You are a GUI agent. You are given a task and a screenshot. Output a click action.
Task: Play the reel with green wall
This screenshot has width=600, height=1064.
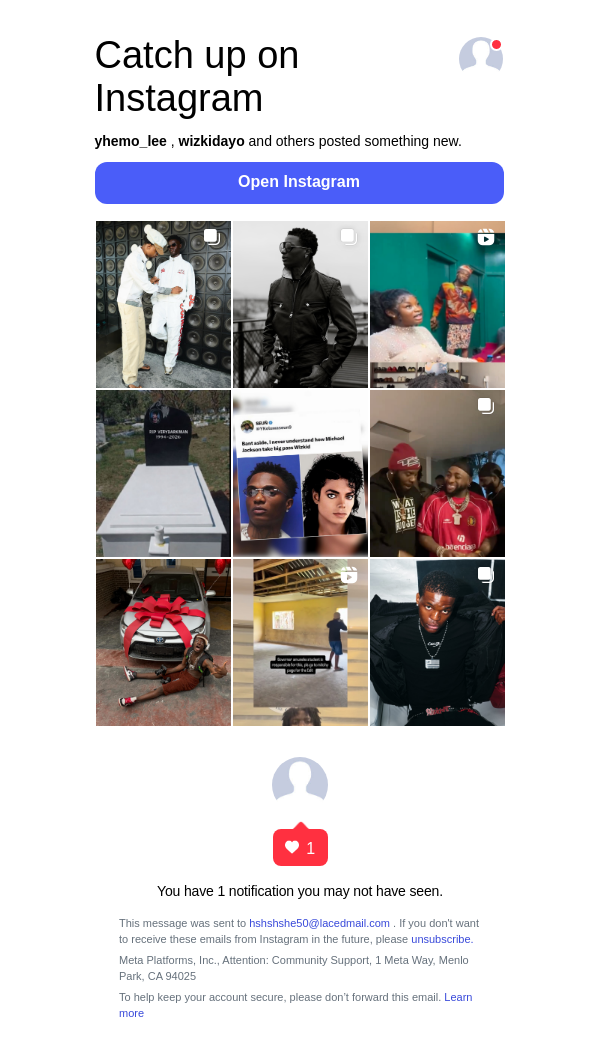[x=437, y=304]
